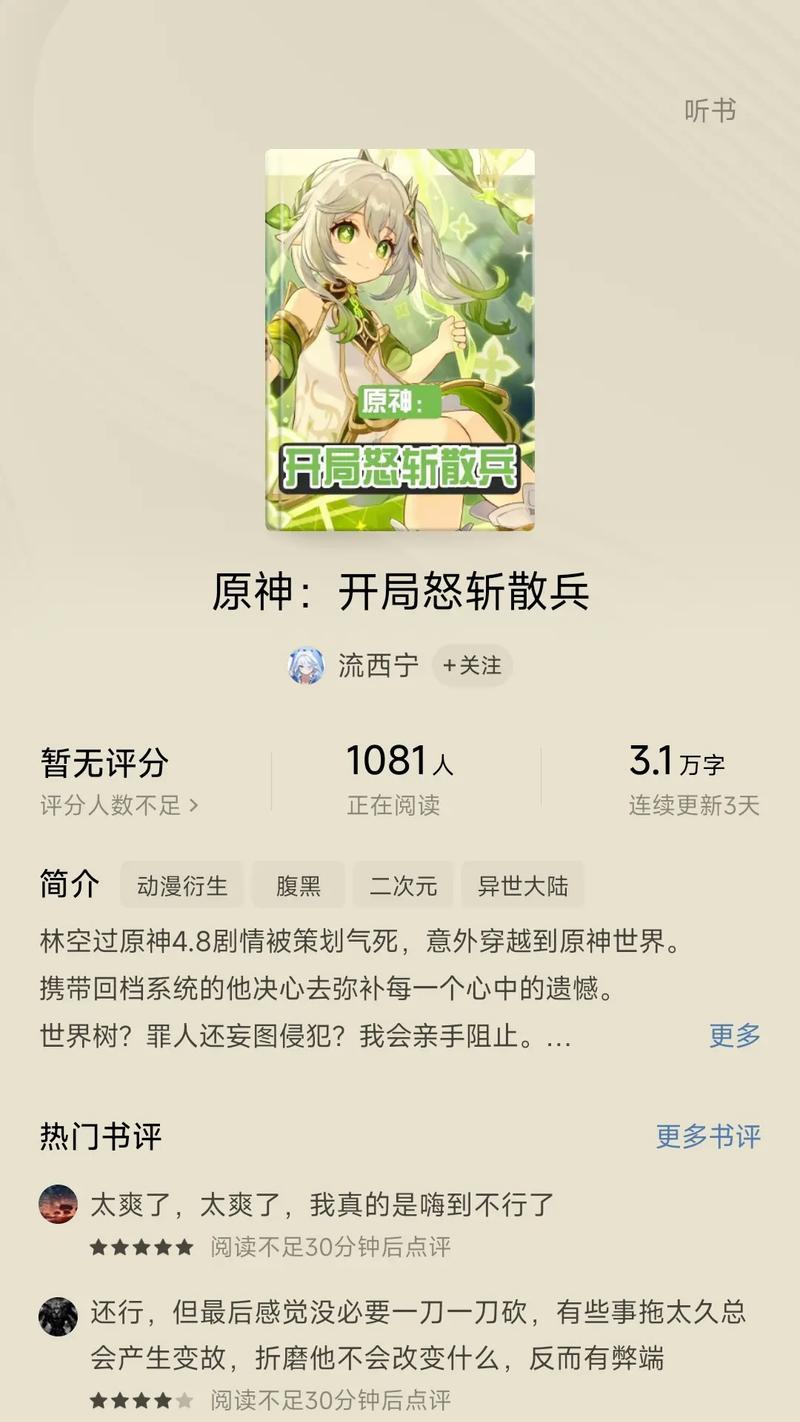The image size is (800, 1422).
Task: Open the book cover image
Action: point(400,340)
